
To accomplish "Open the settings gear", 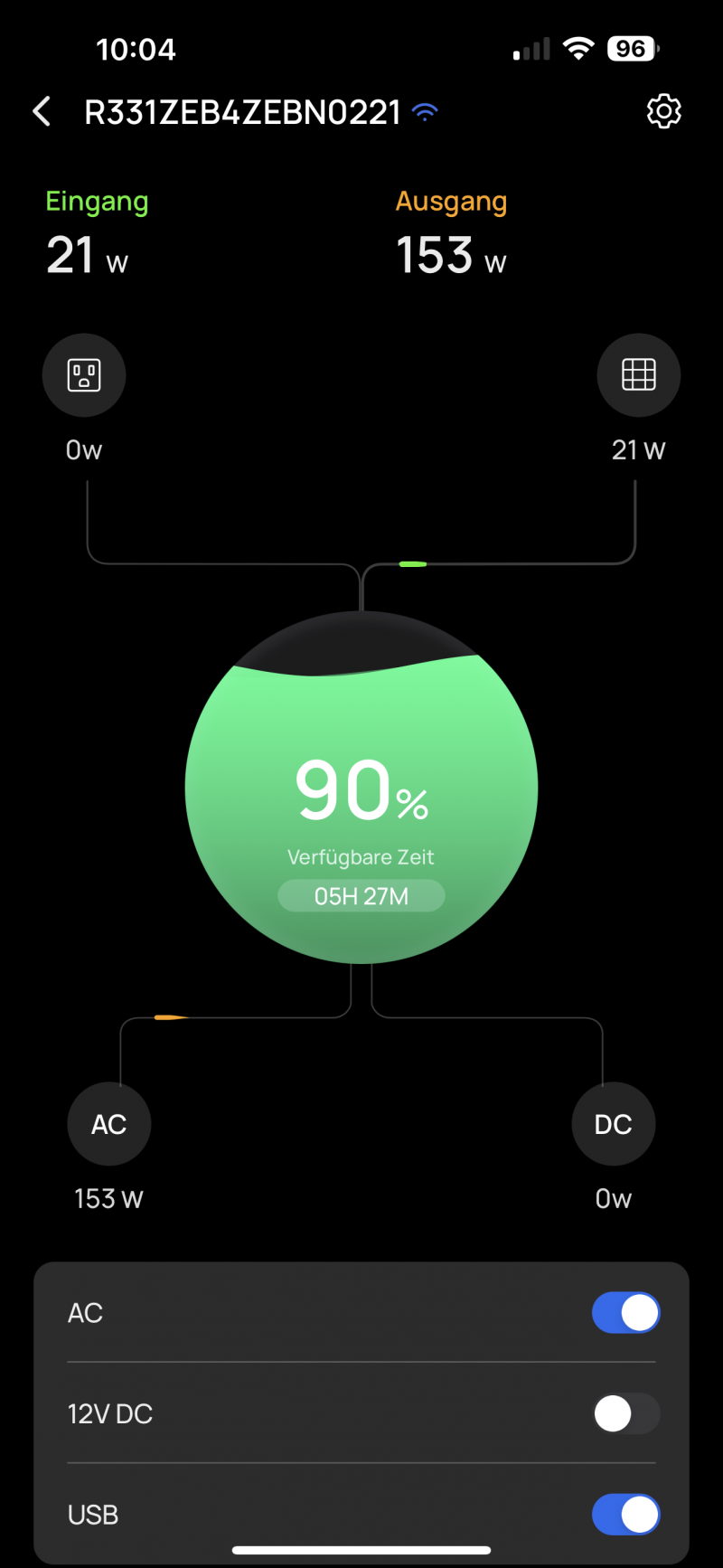I will (x=663, y=111).
